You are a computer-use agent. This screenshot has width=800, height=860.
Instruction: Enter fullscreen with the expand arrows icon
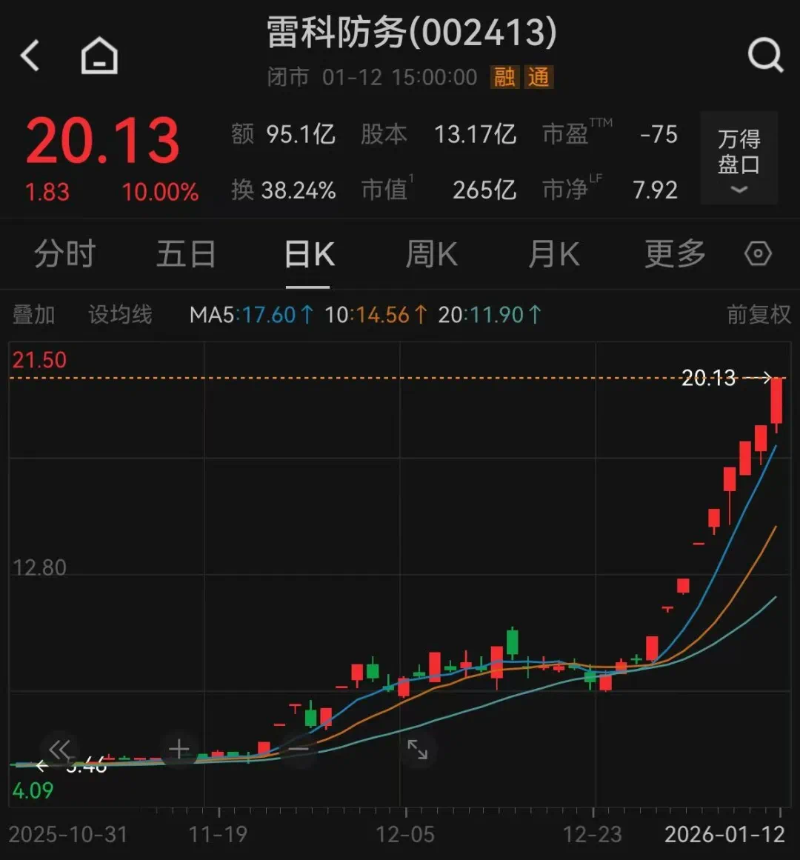click(x=418, y=748)
